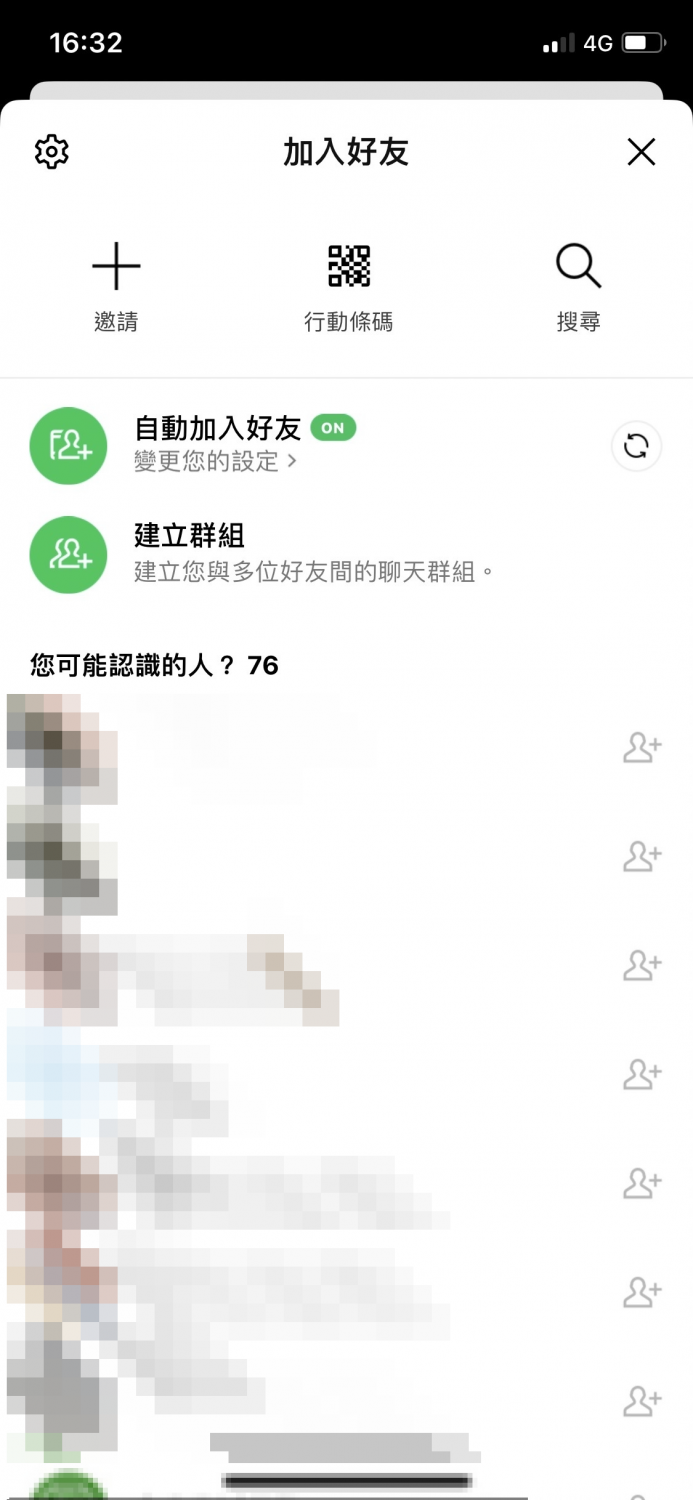This screenshot has height=1500, width=693.
Task: Close the Add Friends screen
Action: click(x=641, y=152)
